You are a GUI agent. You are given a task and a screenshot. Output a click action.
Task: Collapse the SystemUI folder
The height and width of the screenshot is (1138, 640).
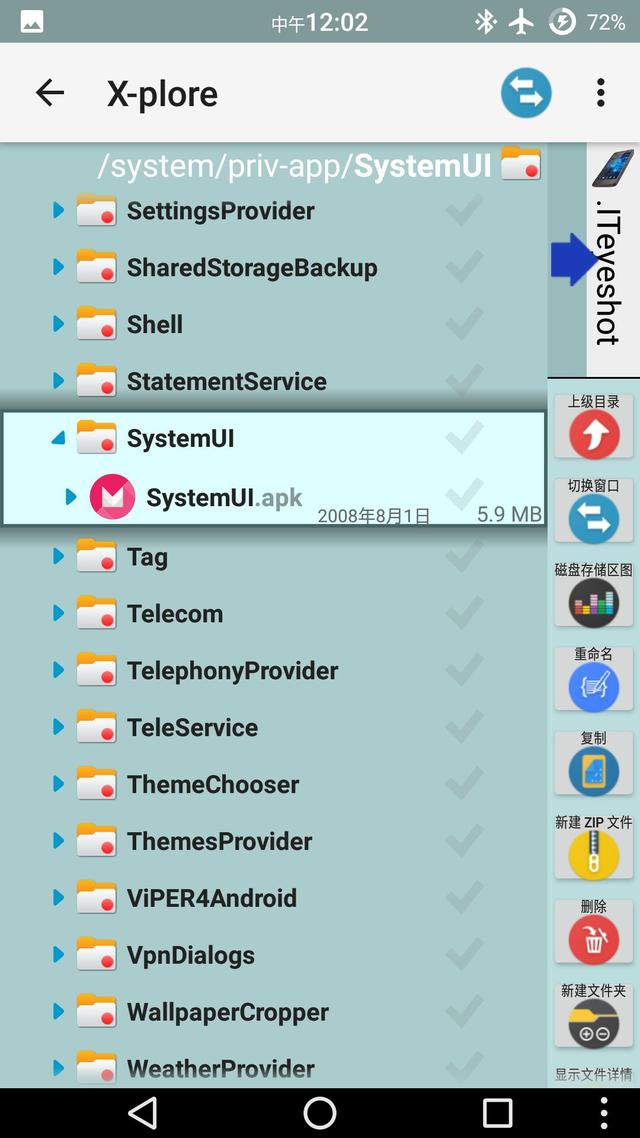tap(58, 438)
